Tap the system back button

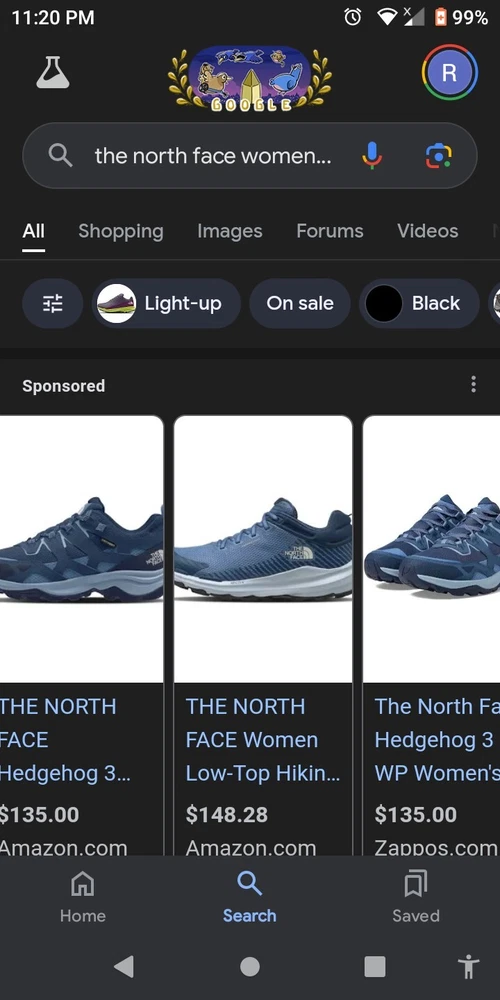point(124,967)
